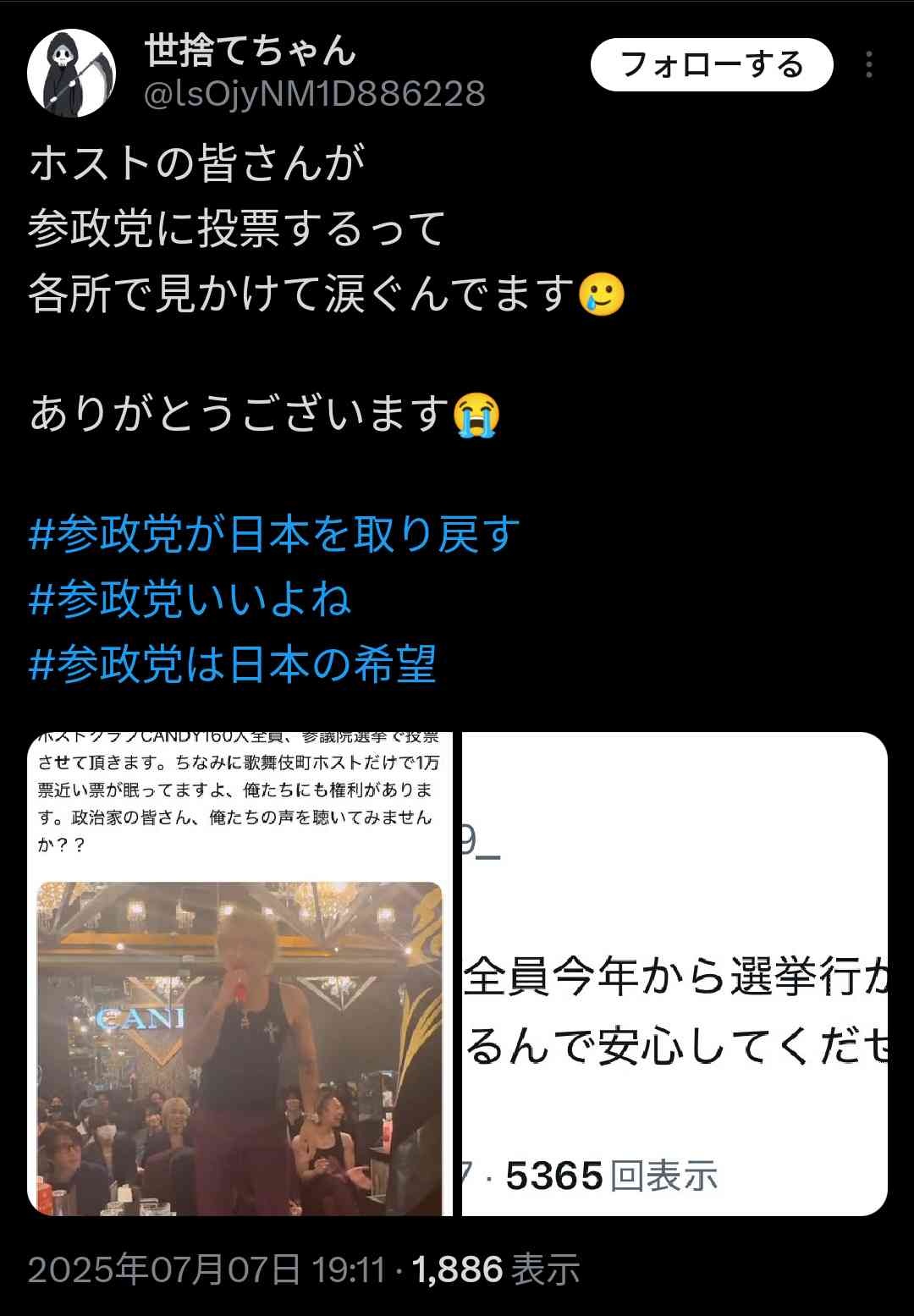Open the @lsOjyNM1D886228 handle
This screenshot has width=914, height=1316.
[315, 95]
